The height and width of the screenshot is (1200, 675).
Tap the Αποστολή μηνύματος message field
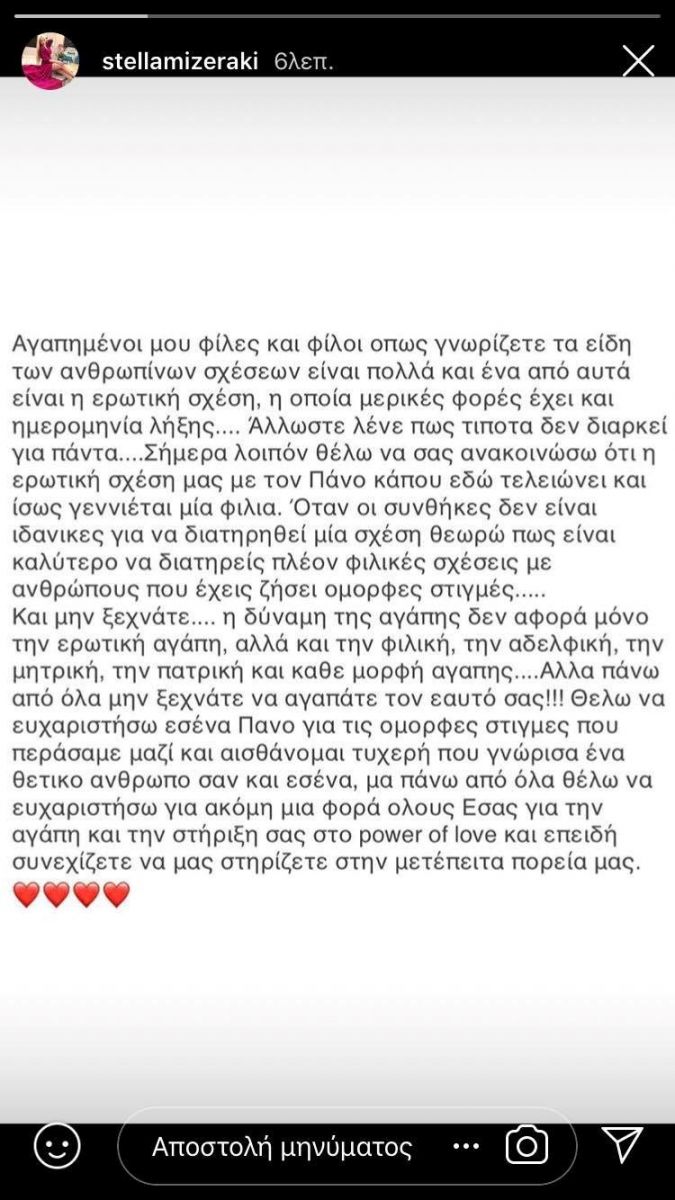coord(281,1146)
